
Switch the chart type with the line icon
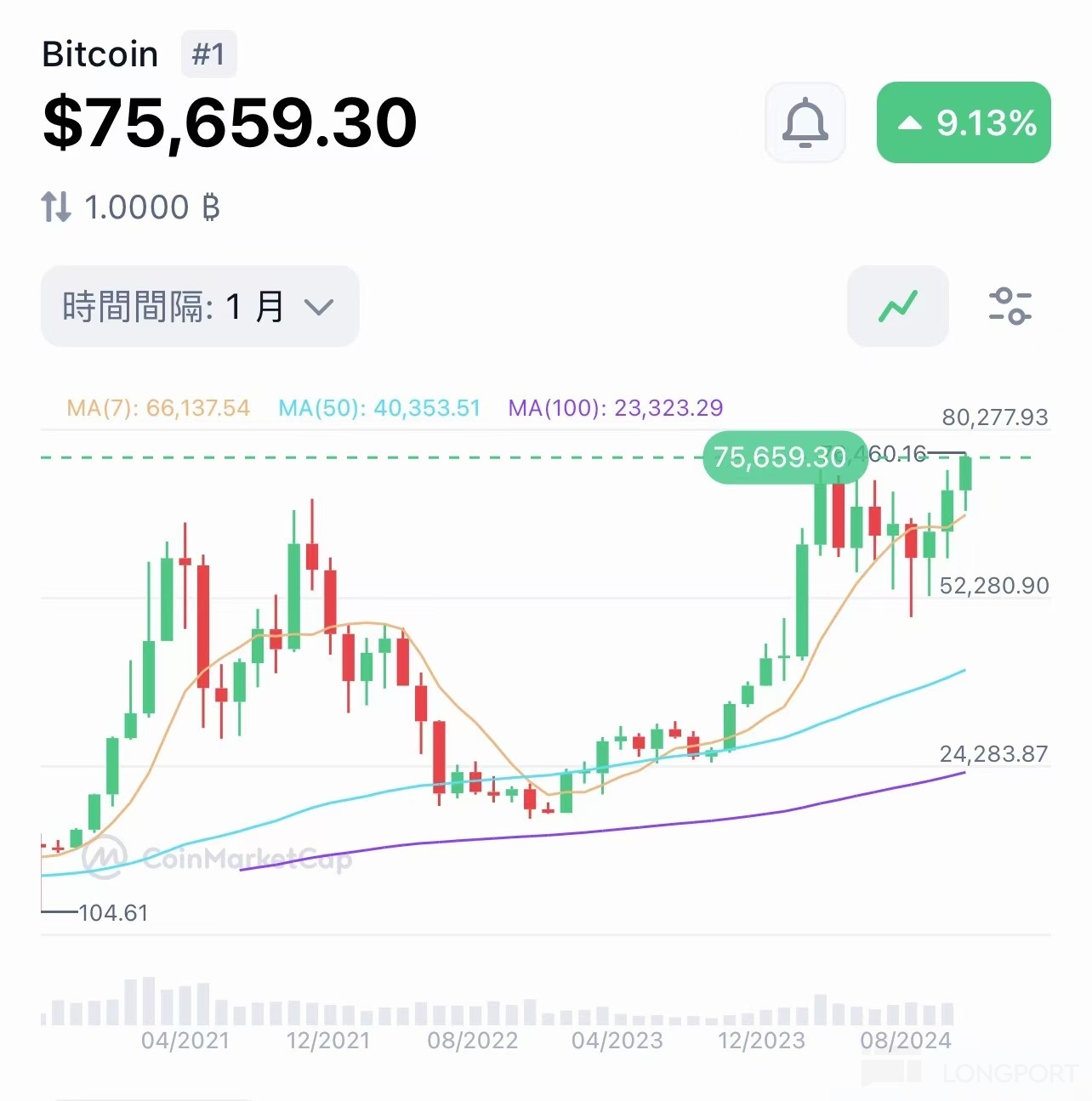[x=897, y=306]
